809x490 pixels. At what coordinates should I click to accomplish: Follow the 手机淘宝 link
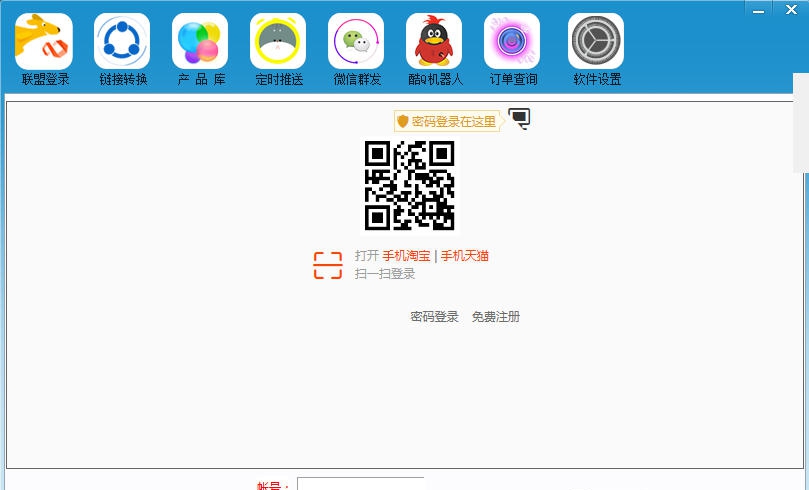click(x=406, y=256)
